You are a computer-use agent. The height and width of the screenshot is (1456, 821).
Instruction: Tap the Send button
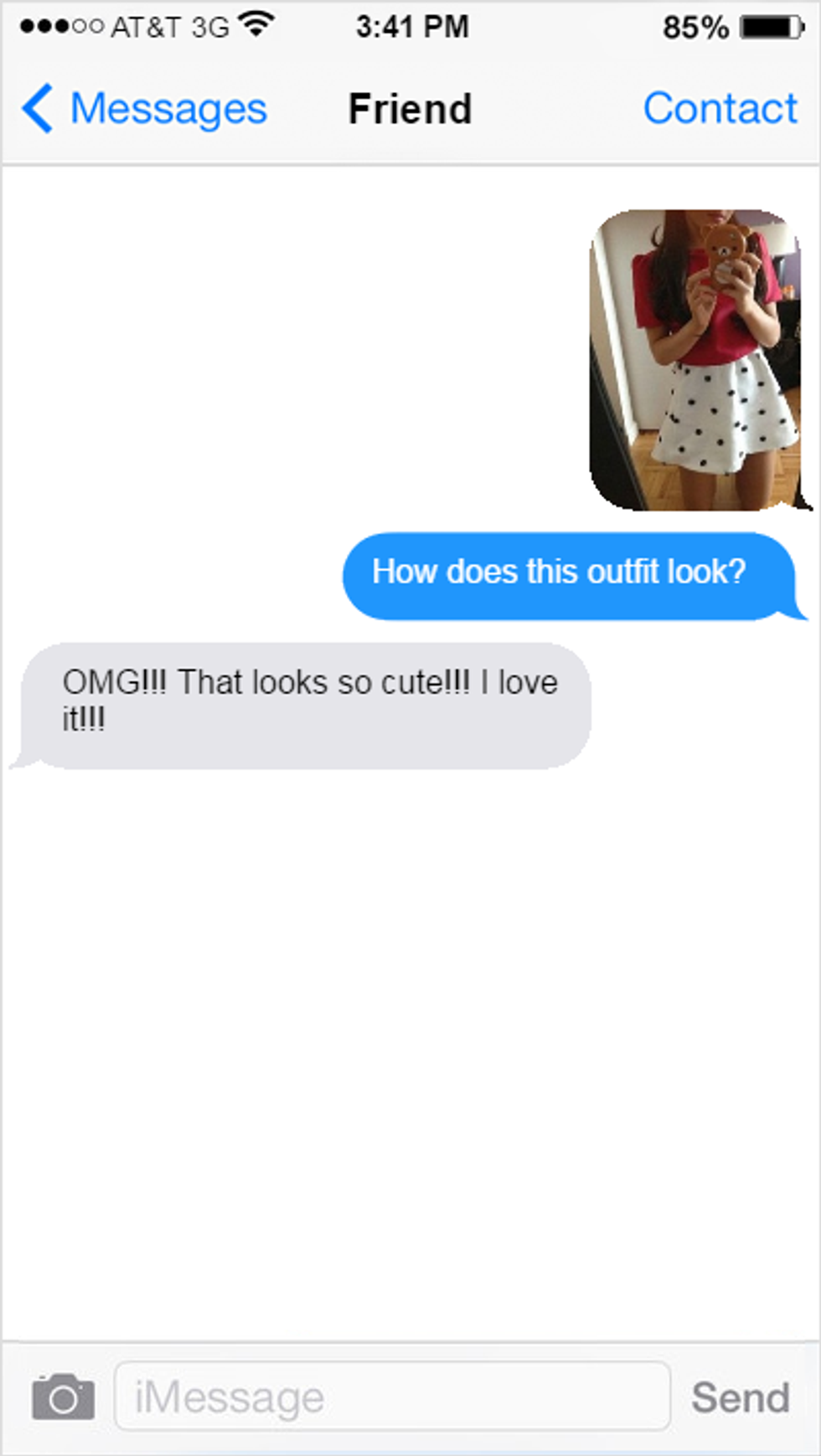(x=740, y=1397)
